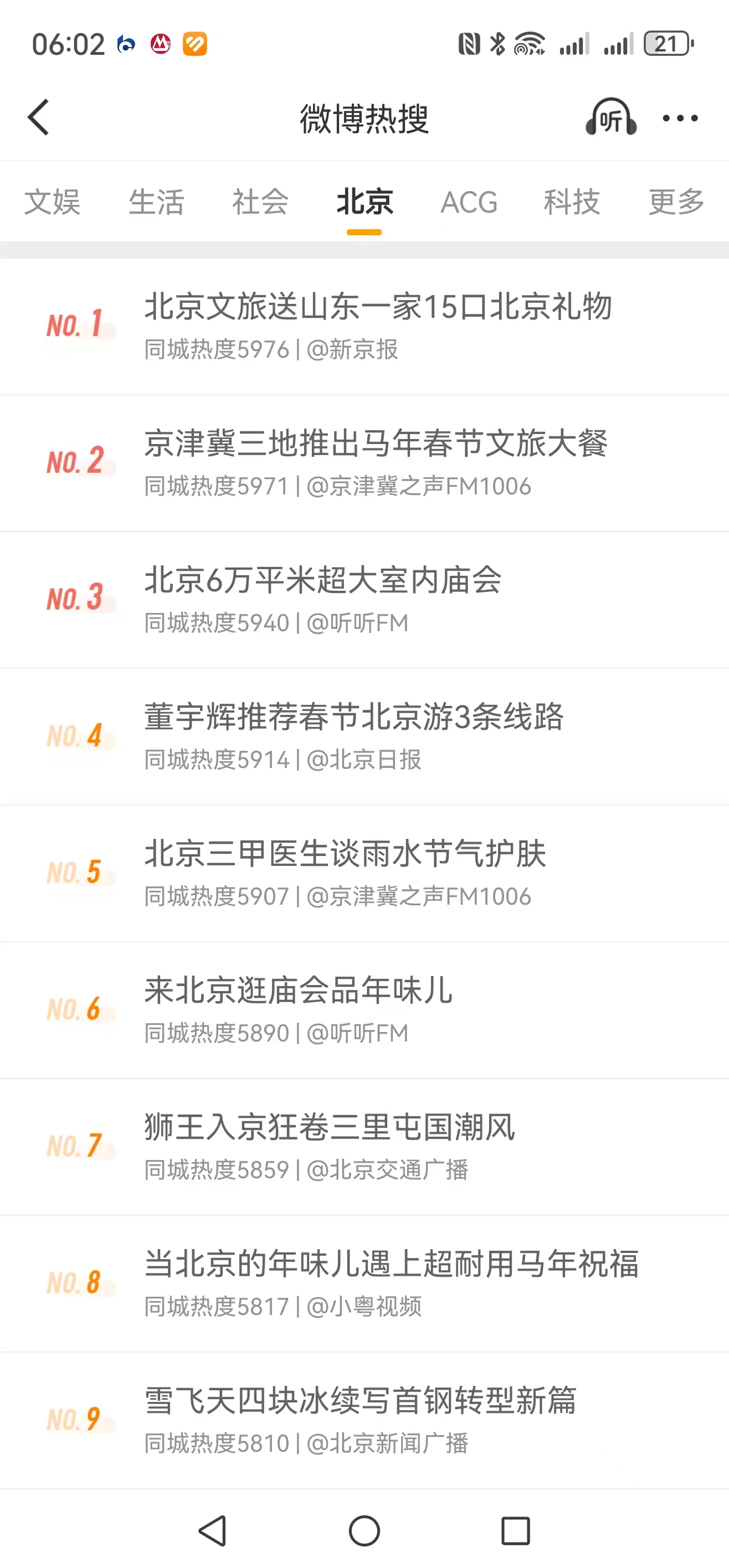Open the three-dot overflow menu
This screenshot has height=1568, width=729.
(x=680, y=118)
